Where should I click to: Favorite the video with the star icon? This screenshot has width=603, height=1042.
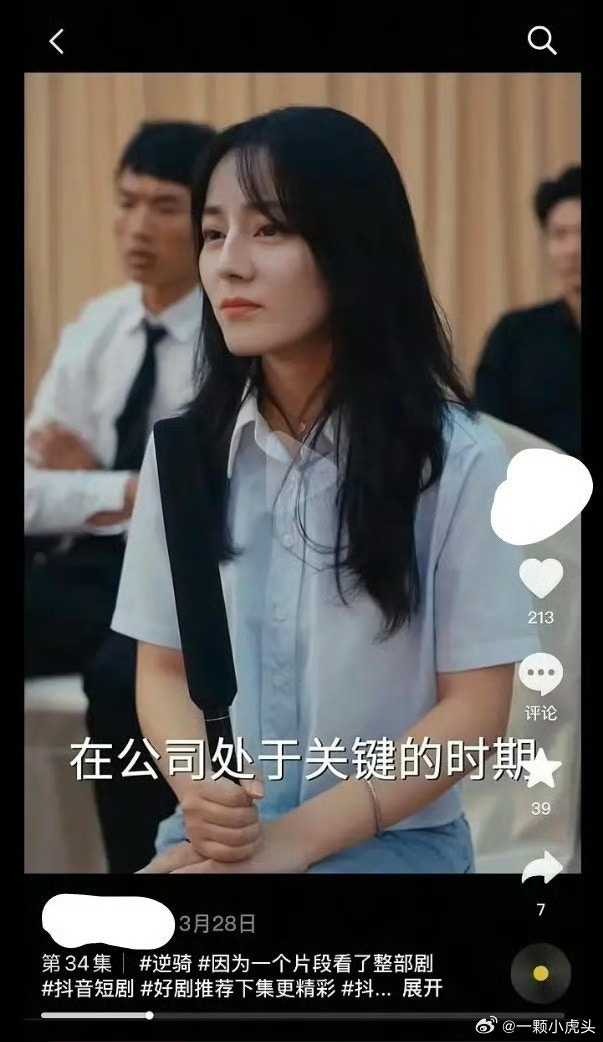click(541, 771)
